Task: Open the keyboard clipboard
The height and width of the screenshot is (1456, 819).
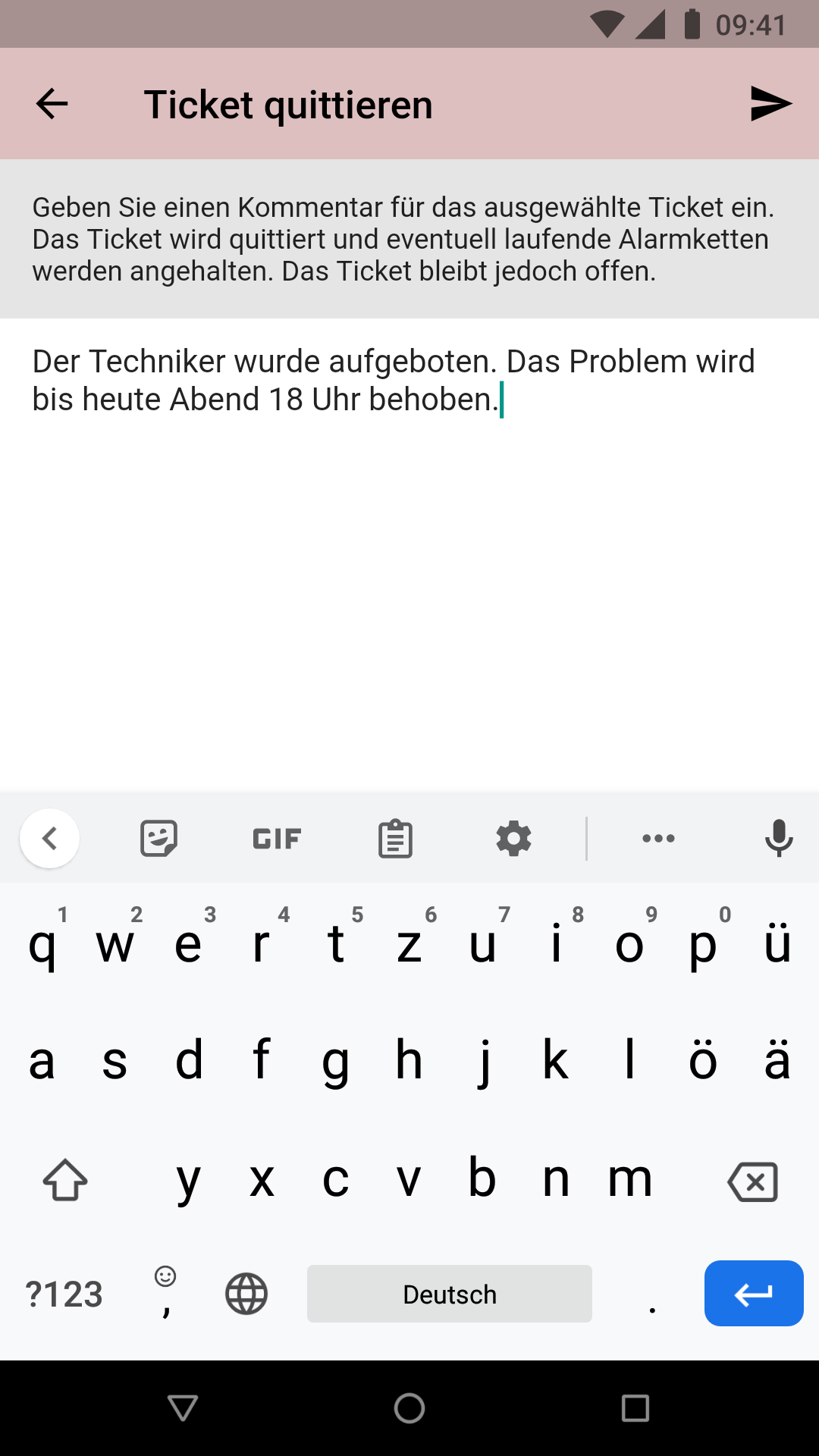Action: [395, 839]
